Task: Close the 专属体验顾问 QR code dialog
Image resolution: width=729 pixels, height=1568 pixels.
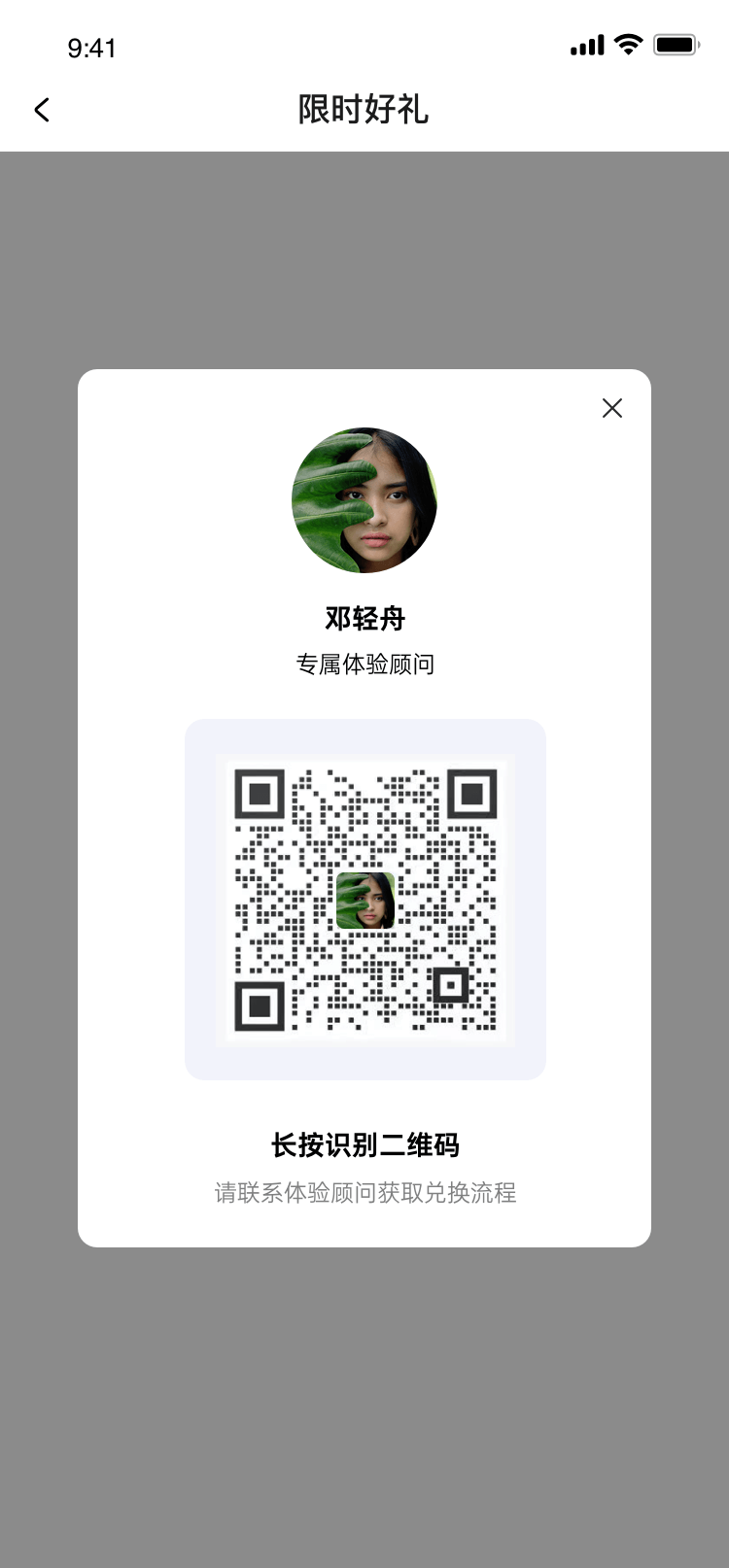Action: [x=612, y=408]
